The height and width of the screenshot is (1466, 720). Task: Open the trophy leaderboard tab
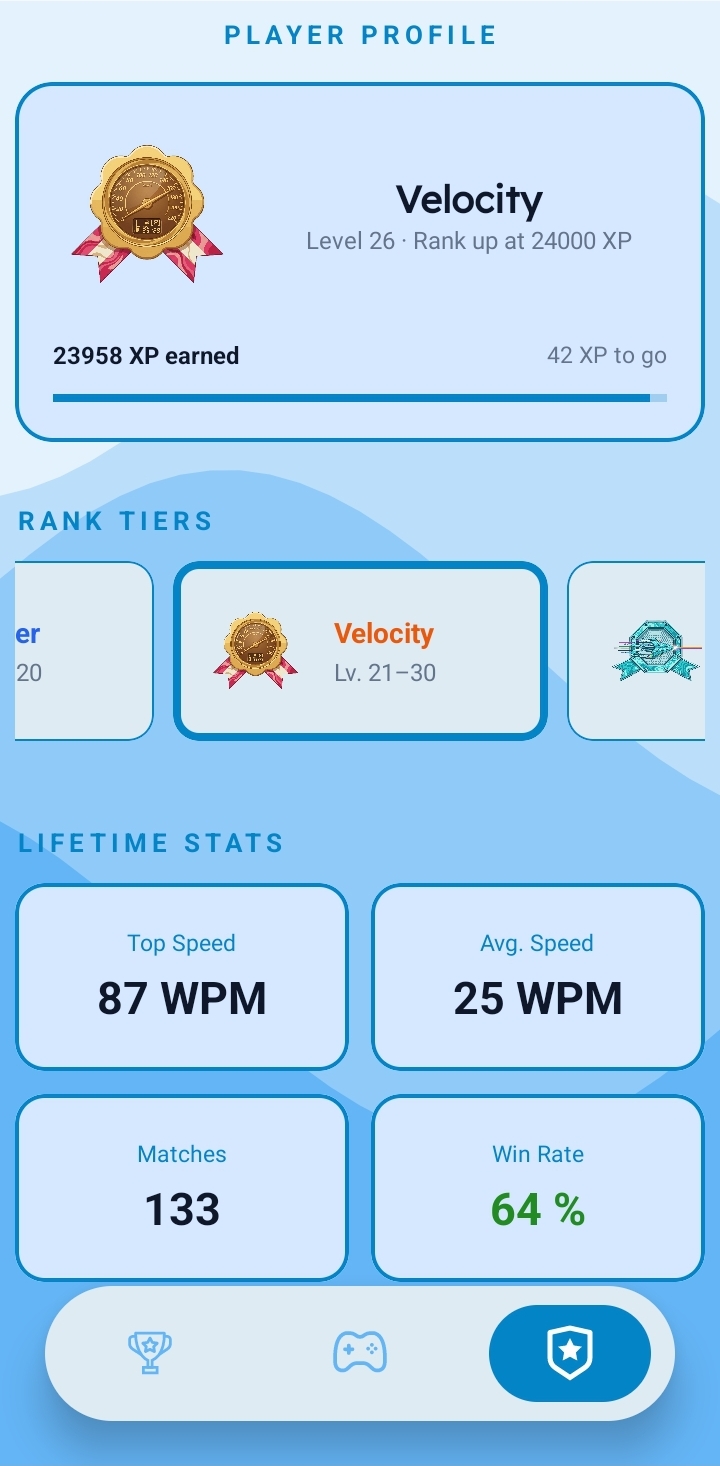click(x=150, y=1354)
